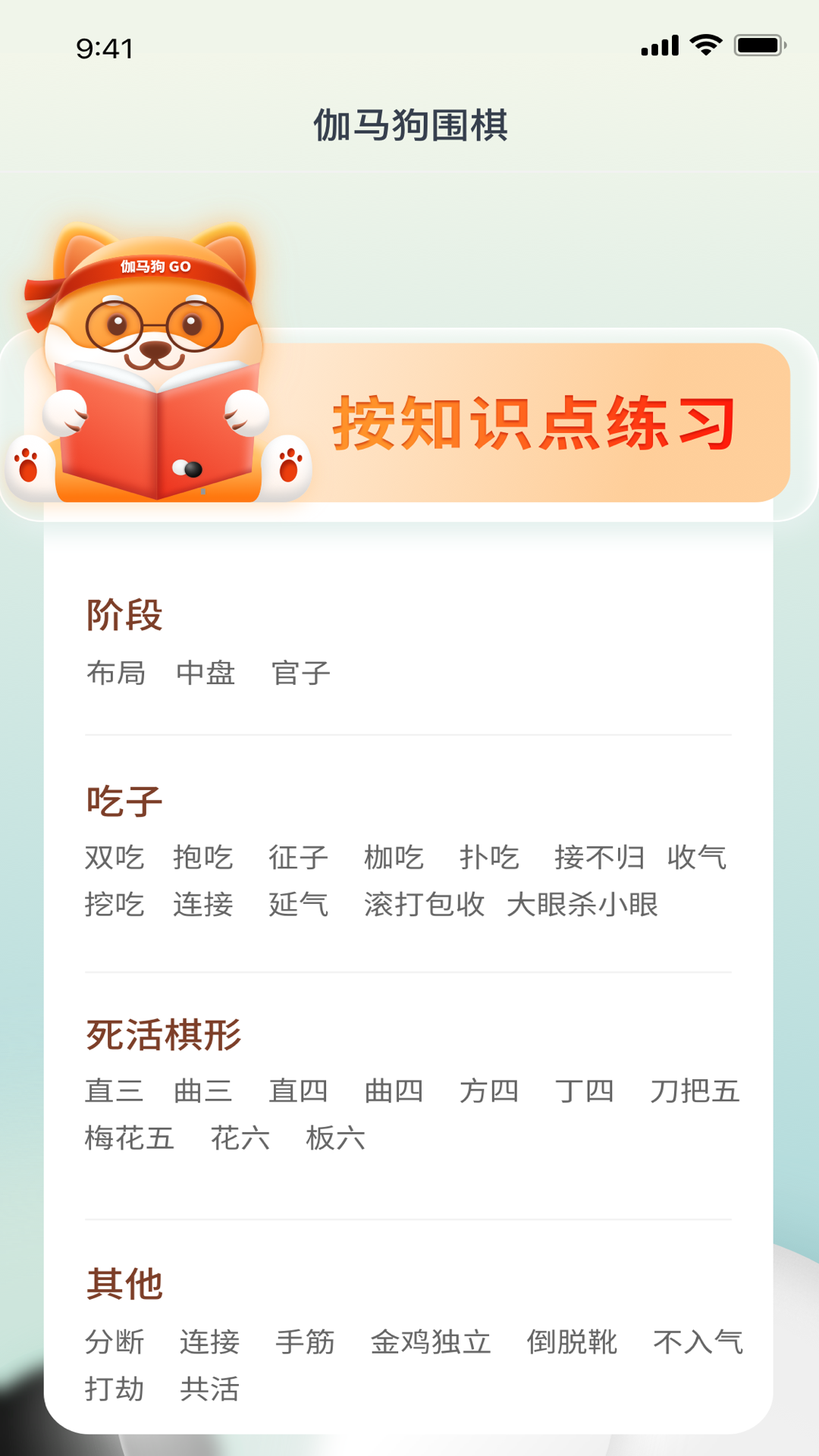The image size is (819, 1456).
Task: Open 打劫 exercises
Action: [x=116, y=1389]
